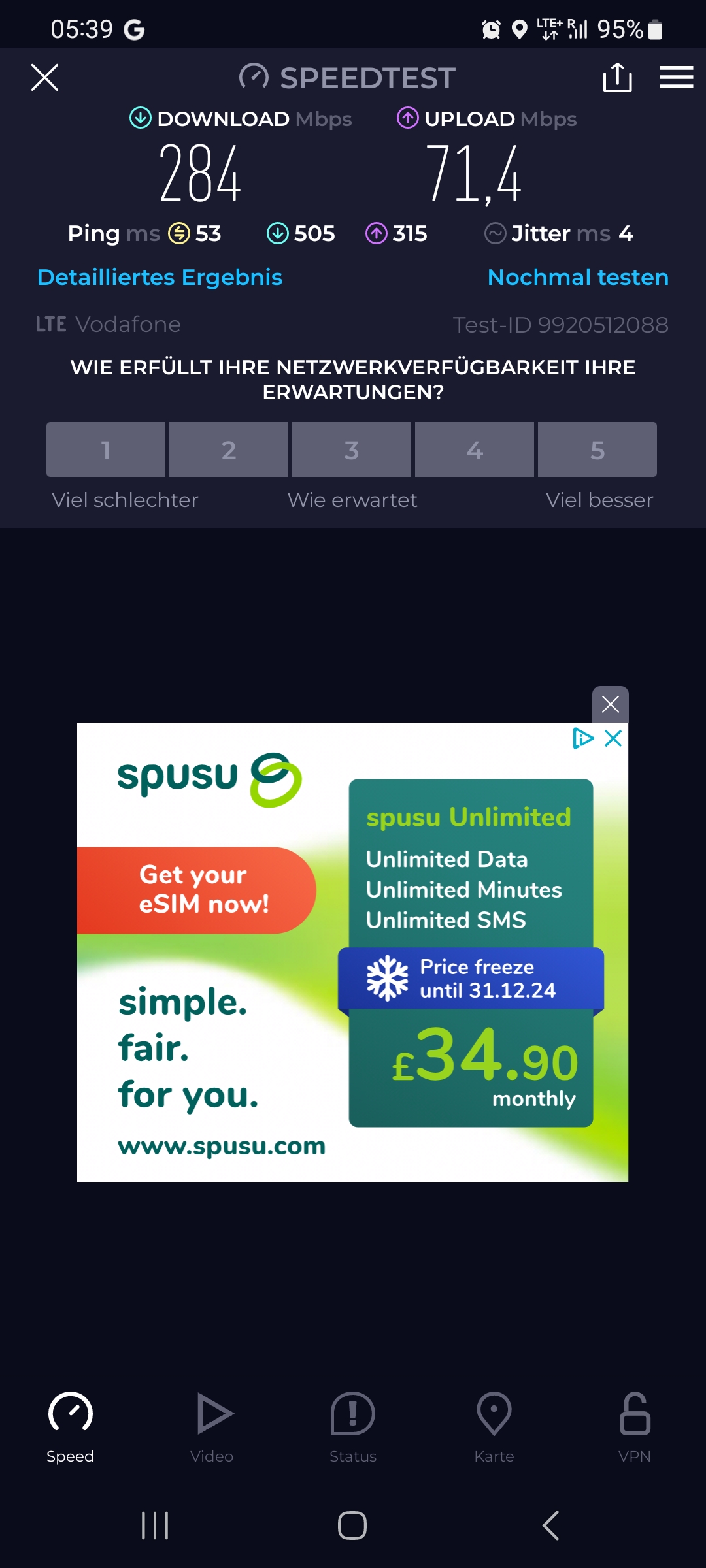The width and height of the screenshot is (706, 1568).
Task: Share the speedtest result
Action: 617,78
